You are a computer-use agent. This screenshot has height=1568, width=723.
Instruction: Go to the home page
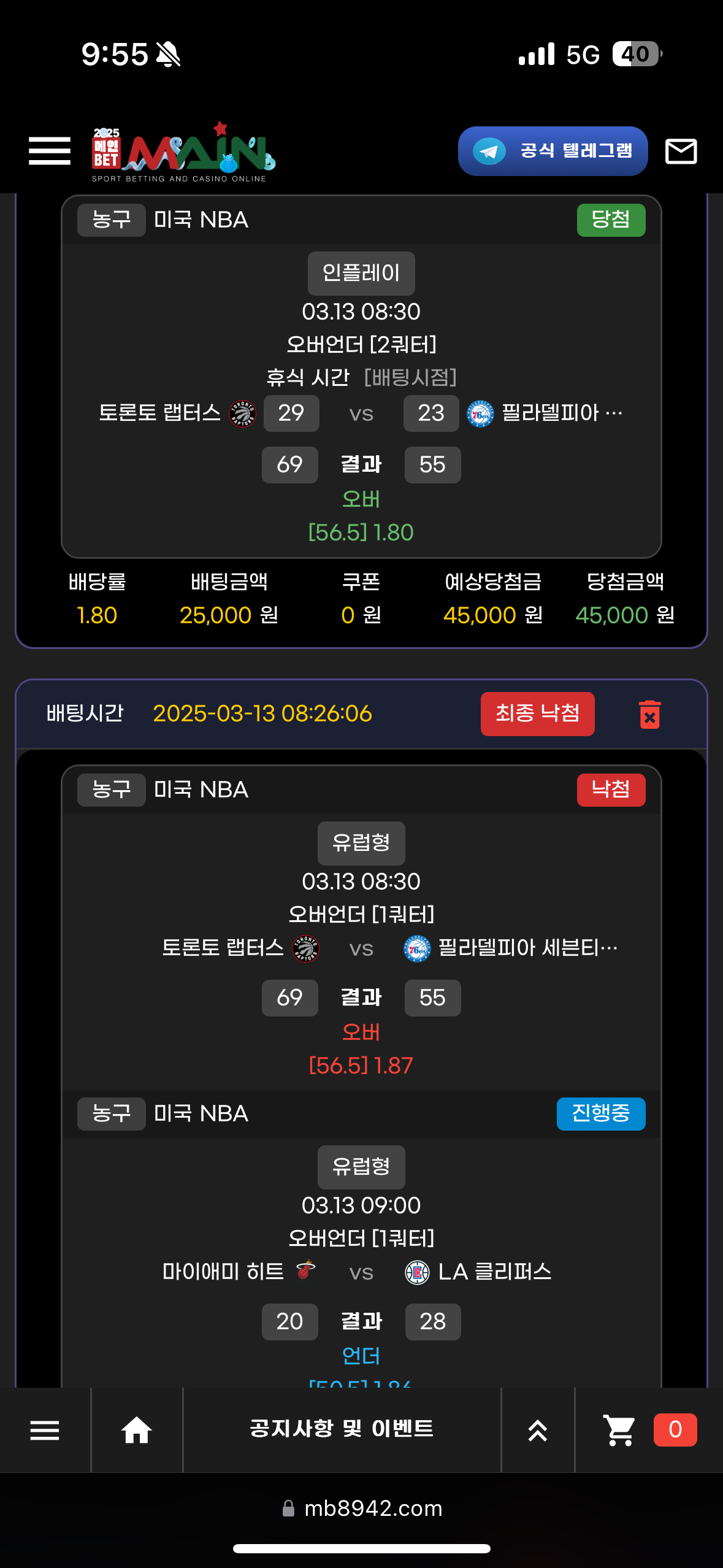click(x=137, y=1430)
